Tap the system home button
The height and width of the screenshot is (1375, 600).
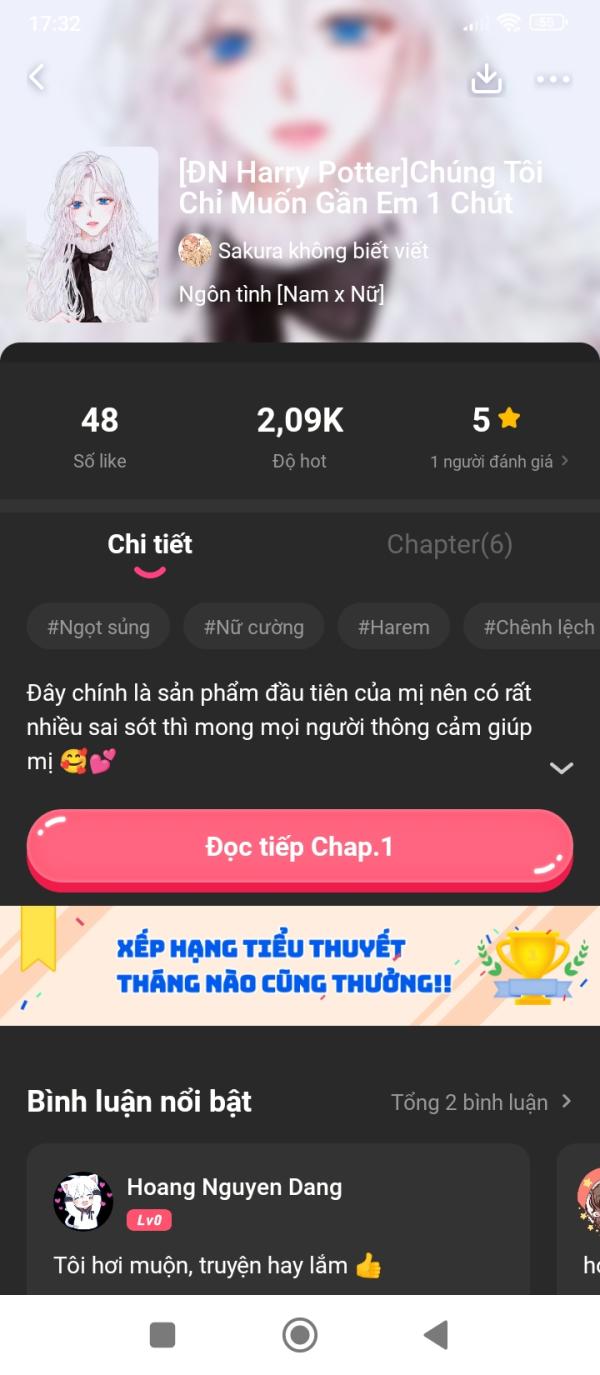[x=300, y=1334]
